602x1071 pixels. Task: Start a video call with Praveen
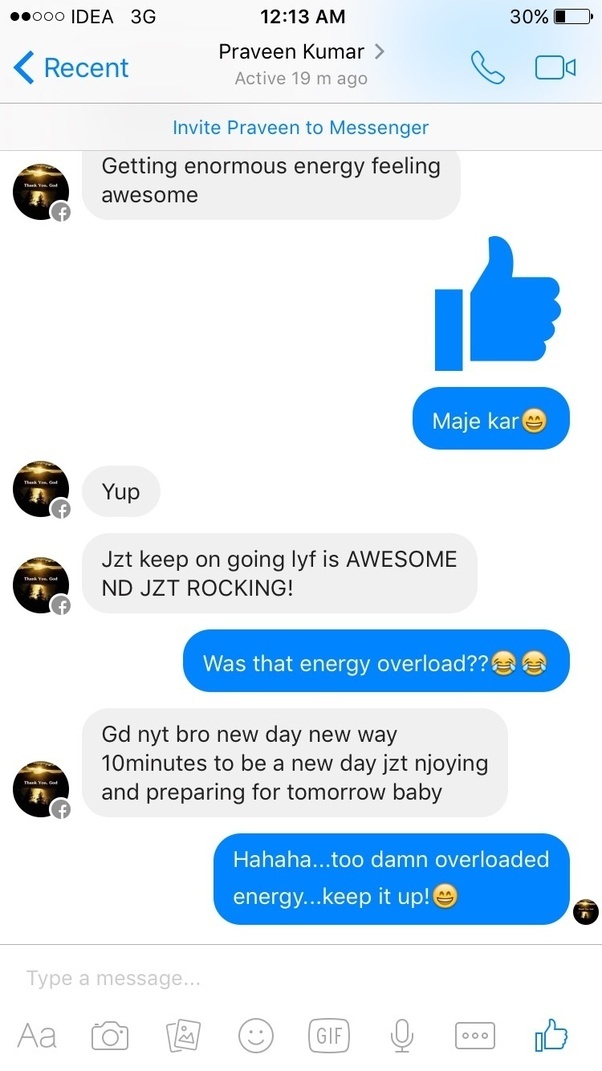555,68
